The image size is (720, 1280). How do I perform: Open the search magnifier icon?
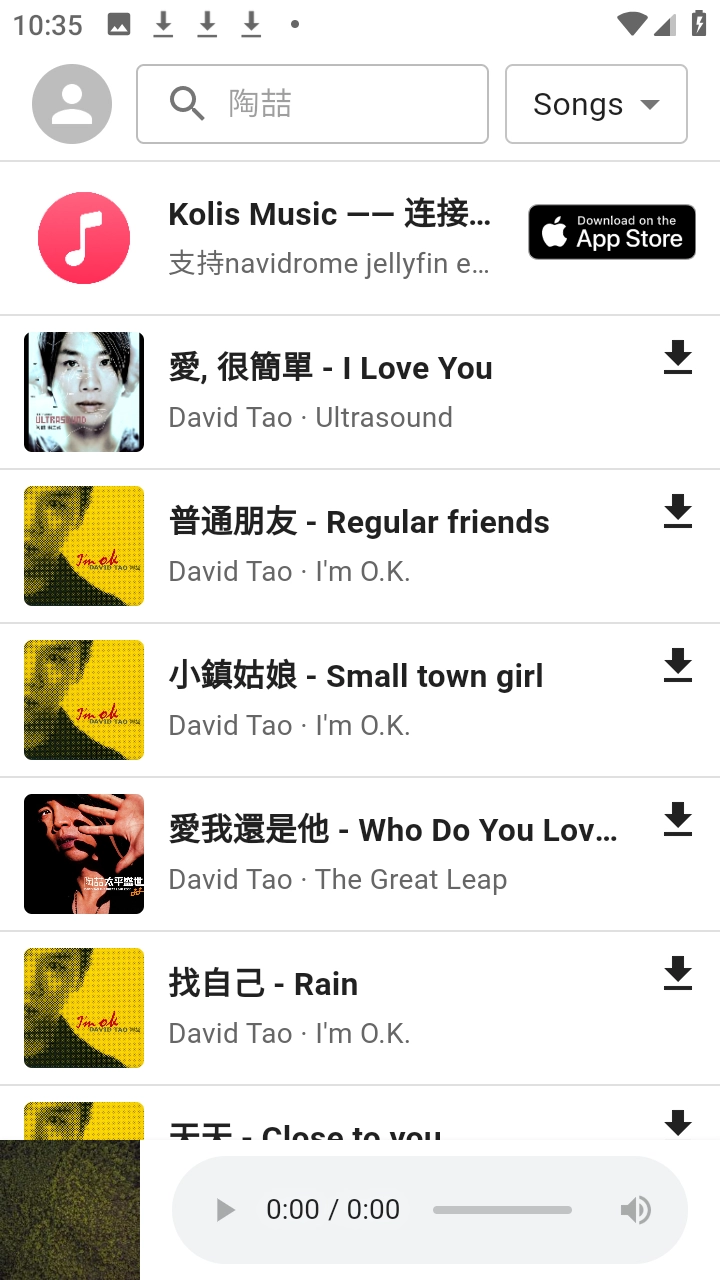pos(186,103)
